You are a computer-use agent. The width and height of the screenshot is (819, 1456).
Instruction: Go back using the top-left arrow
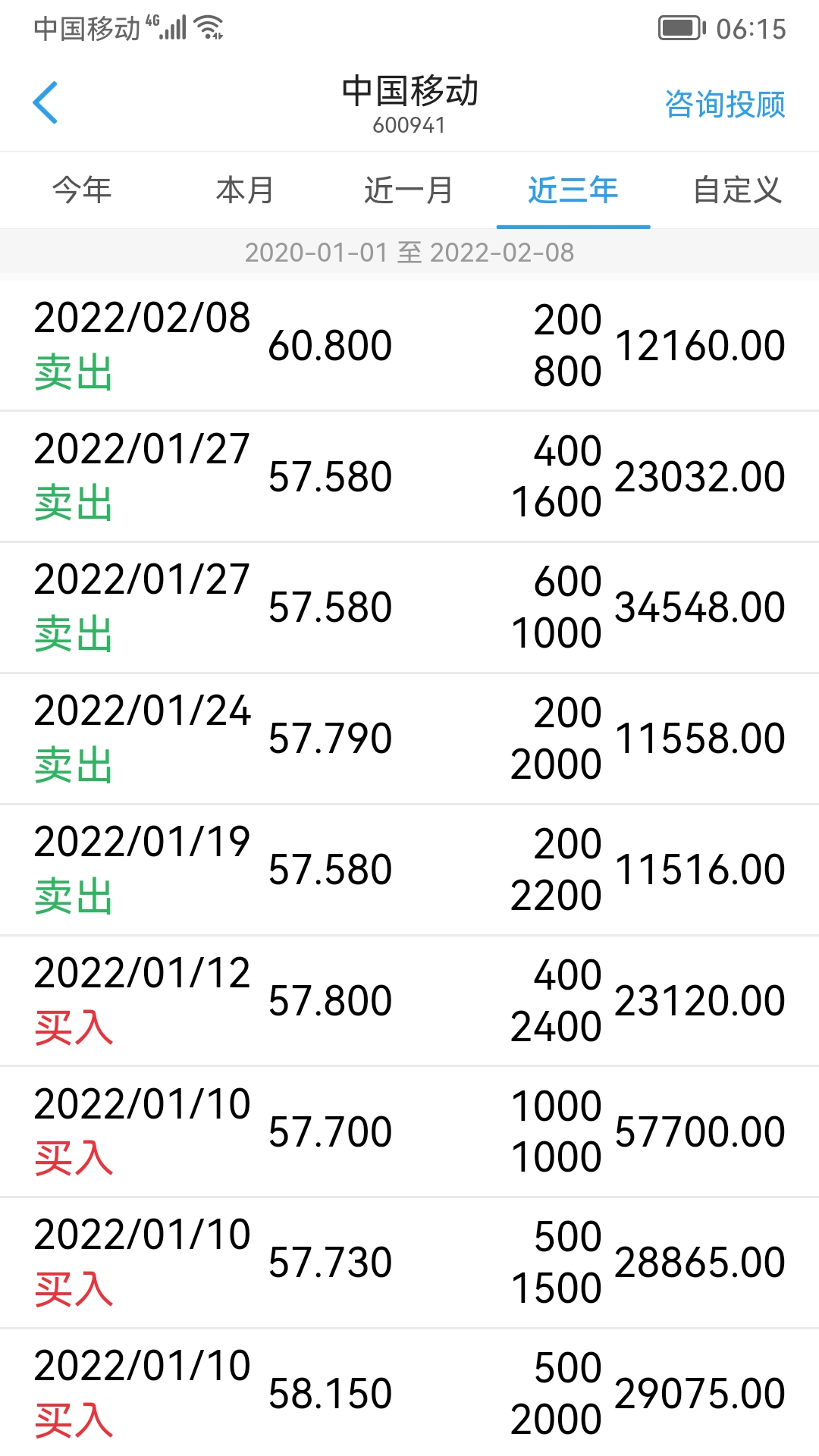click(x=45, y=103)
